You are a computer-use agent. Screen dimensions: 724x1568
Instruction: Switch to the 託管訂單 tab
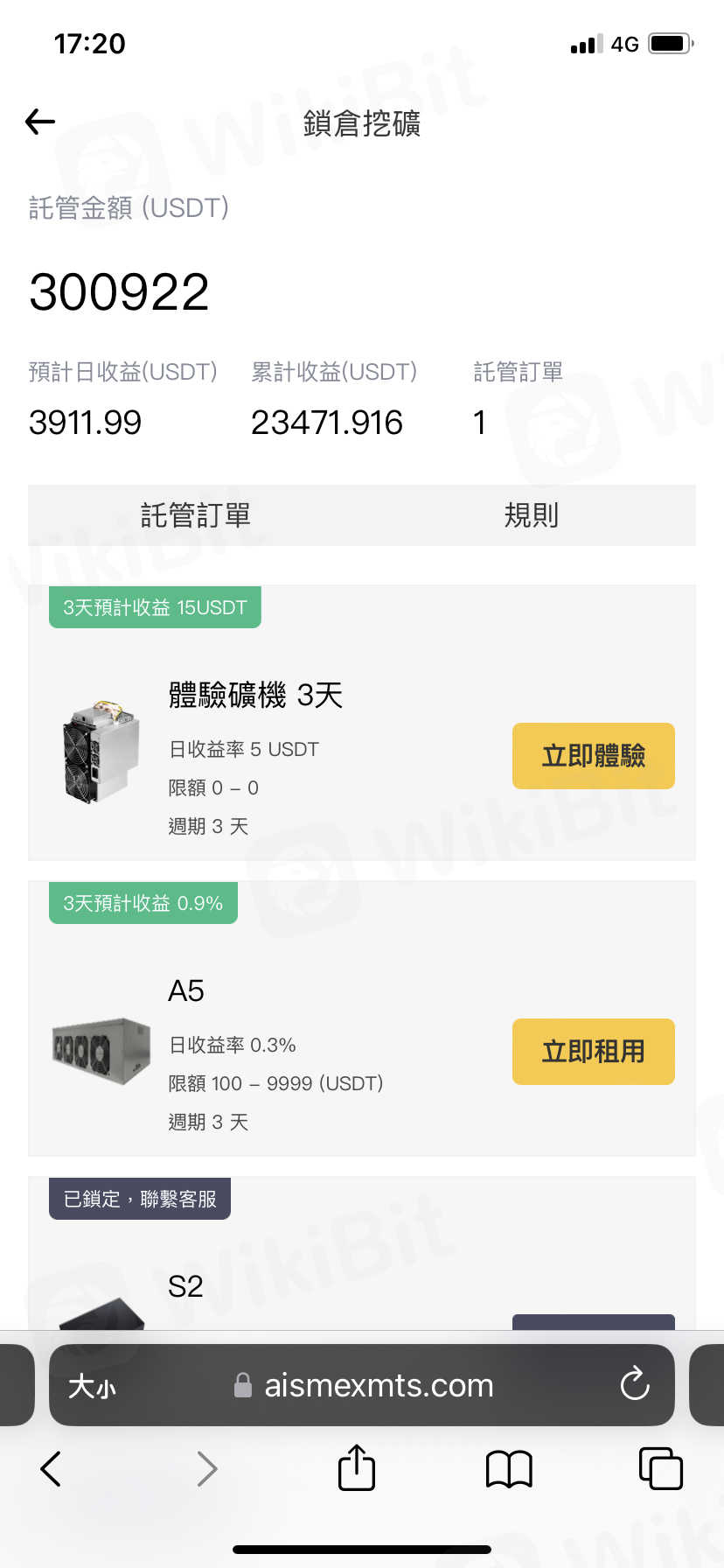(195, 515)
